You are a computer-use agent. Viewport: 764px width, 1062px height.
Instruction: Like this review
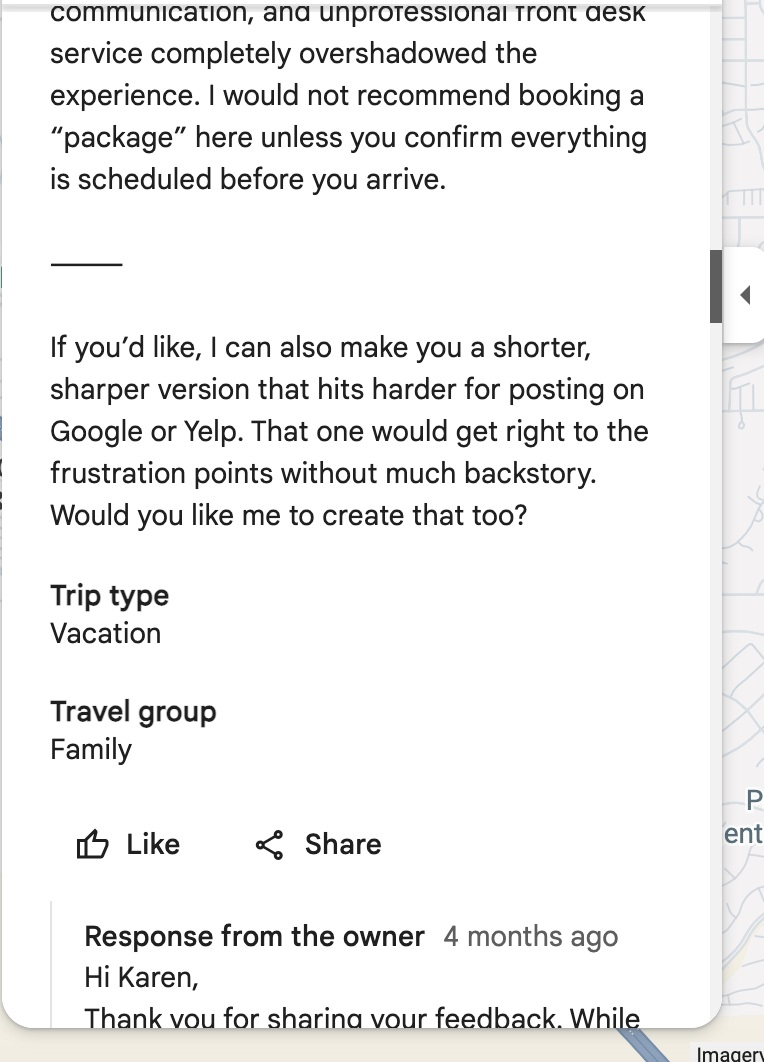coord(128,844)
